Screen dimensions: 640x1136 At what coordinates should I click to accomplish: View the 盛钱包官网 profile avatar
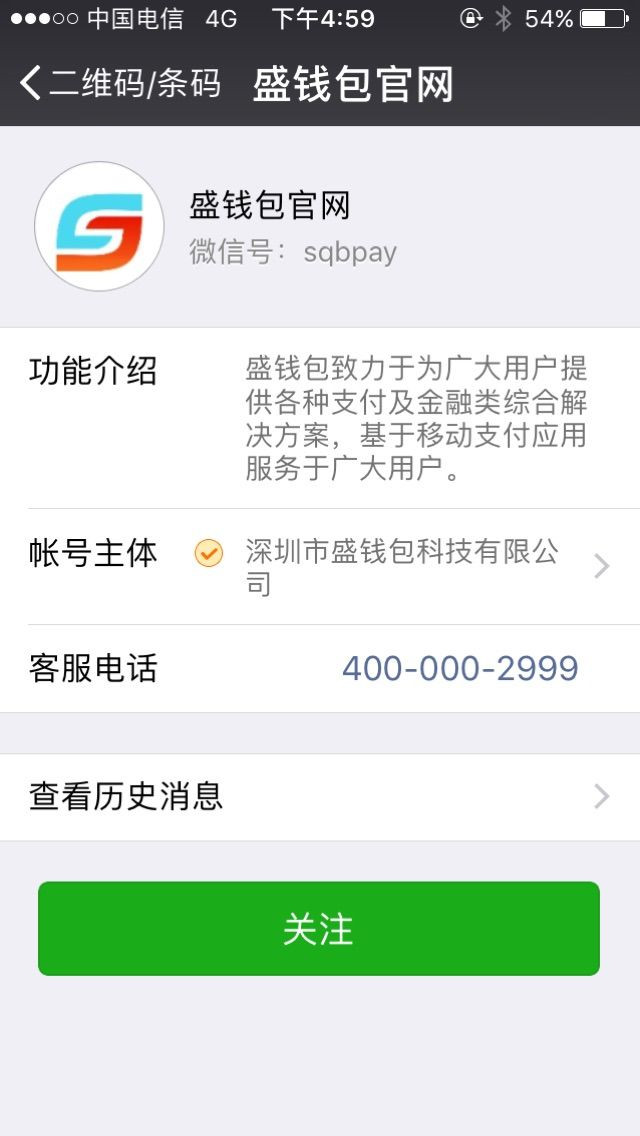click(99, 226)
